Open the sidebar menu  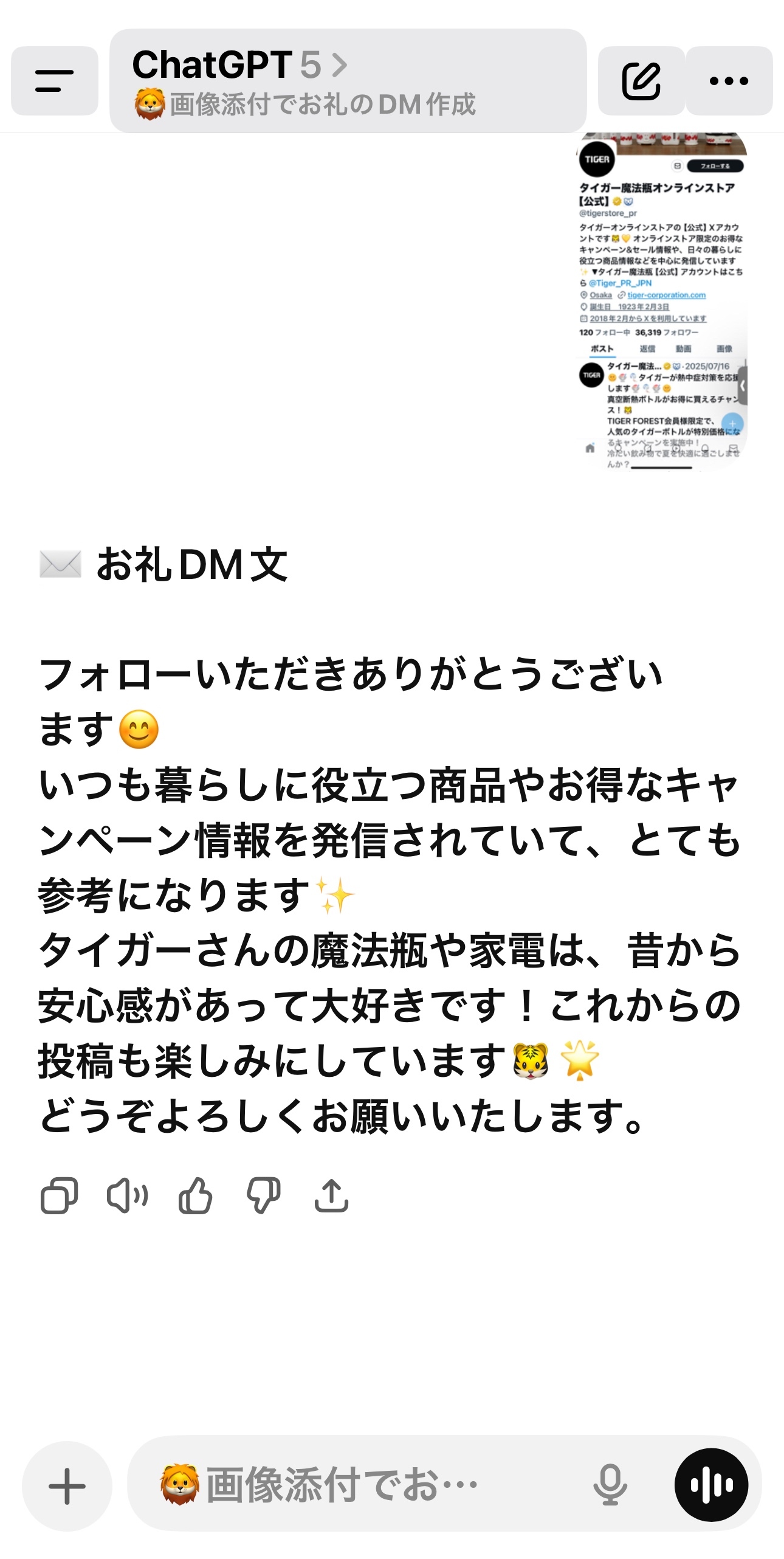point(55,81)
